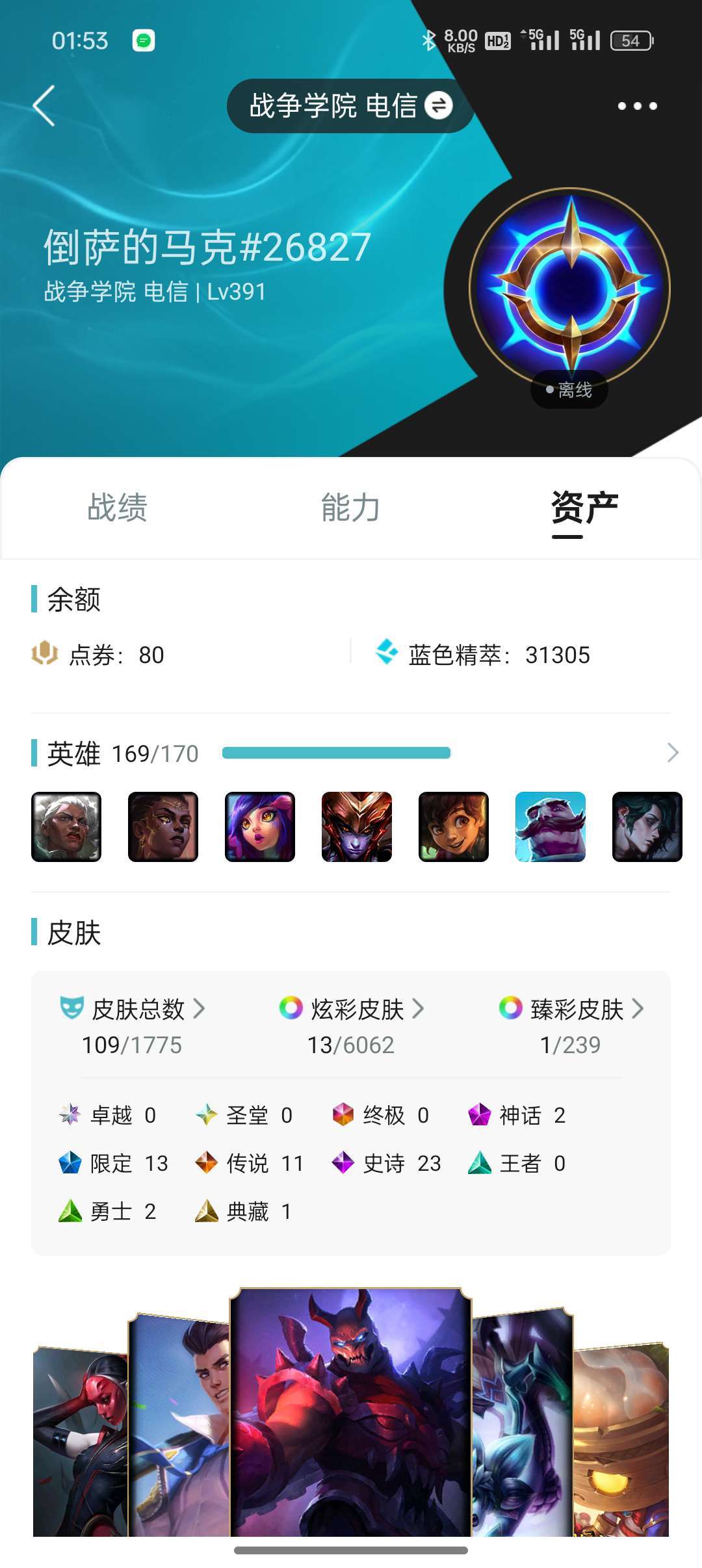702x1568 pixels.
Task: Open the three-dot overflow menu
Action: coord(637,106)
